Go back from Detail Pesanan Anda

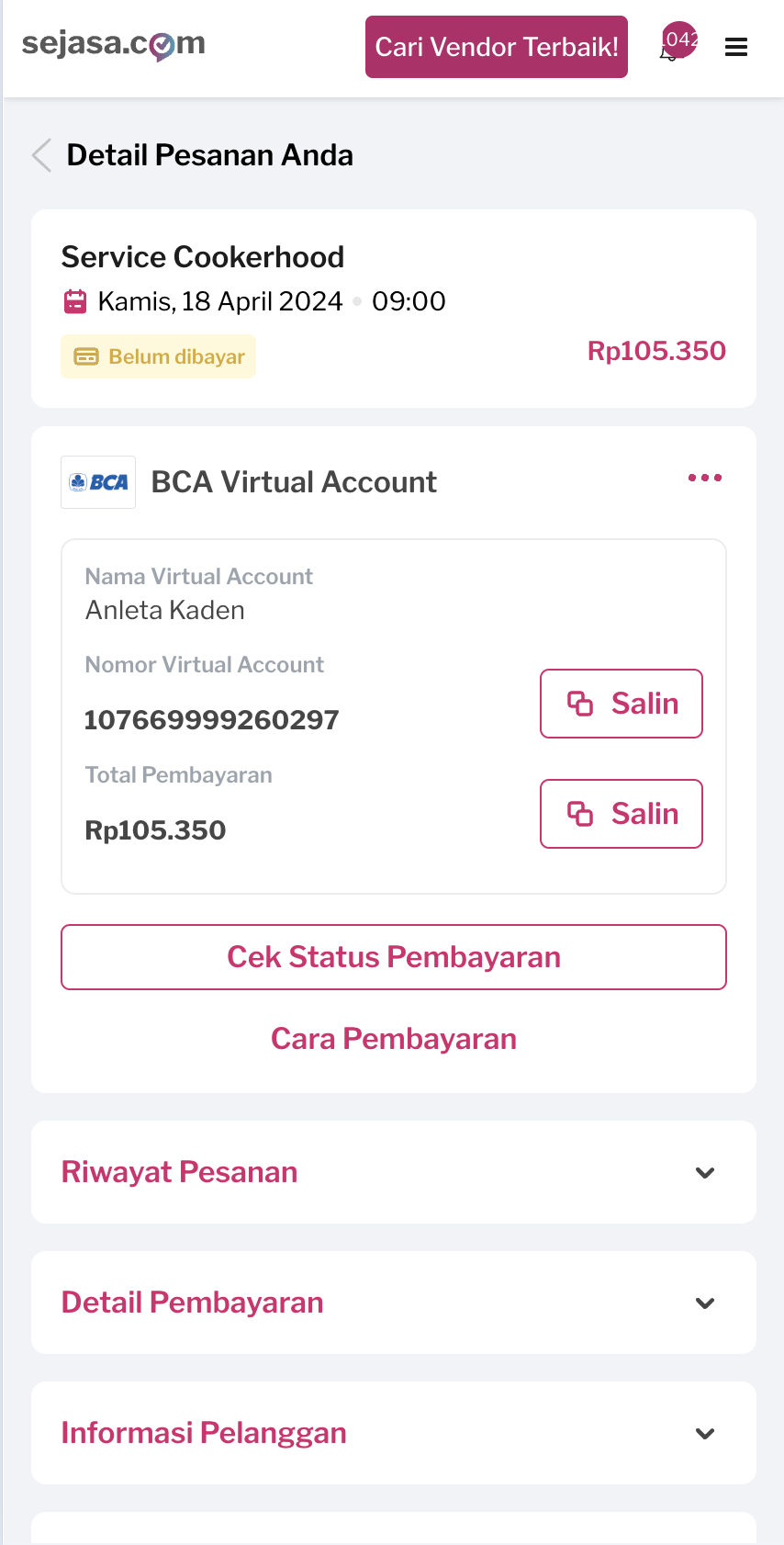pos(42,155)
